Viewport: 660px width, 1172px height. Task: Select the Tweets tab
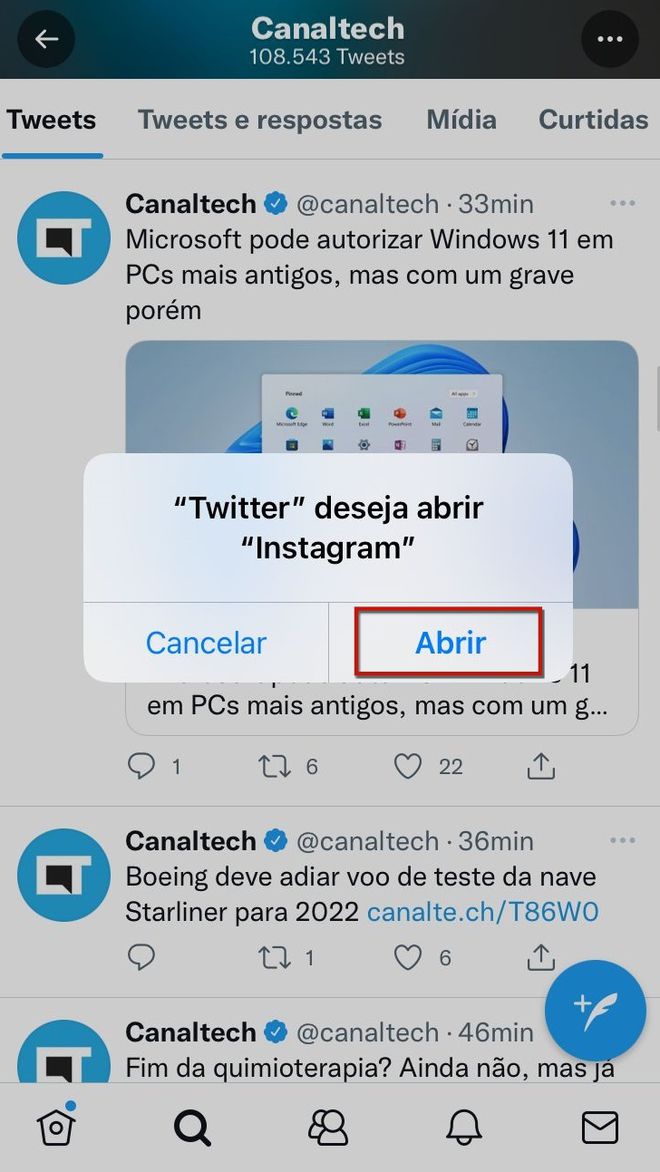[x=52, y=120]
